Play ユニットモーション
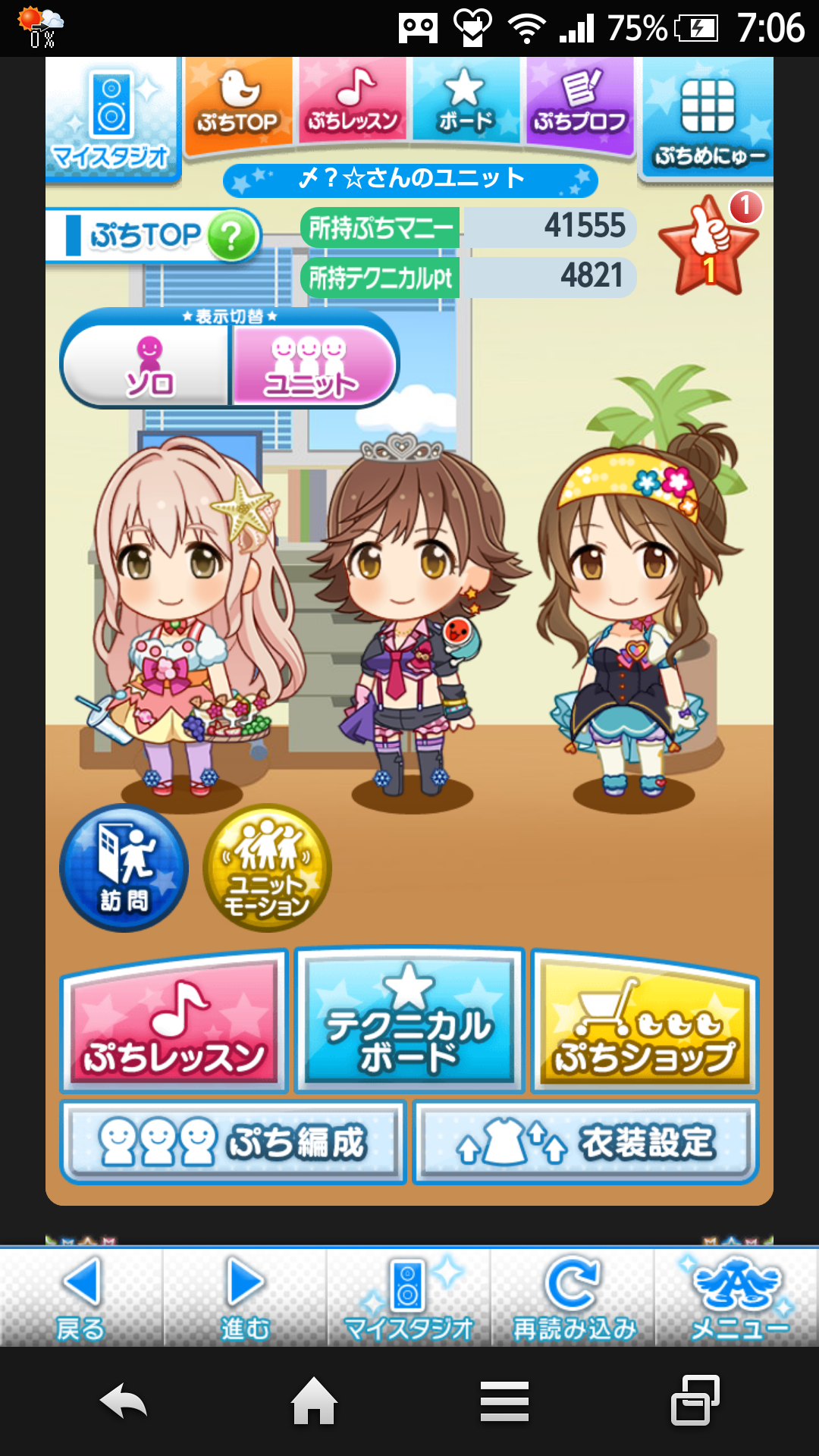The width and height of the screenshot is (819, 1456). pos(267,868)
